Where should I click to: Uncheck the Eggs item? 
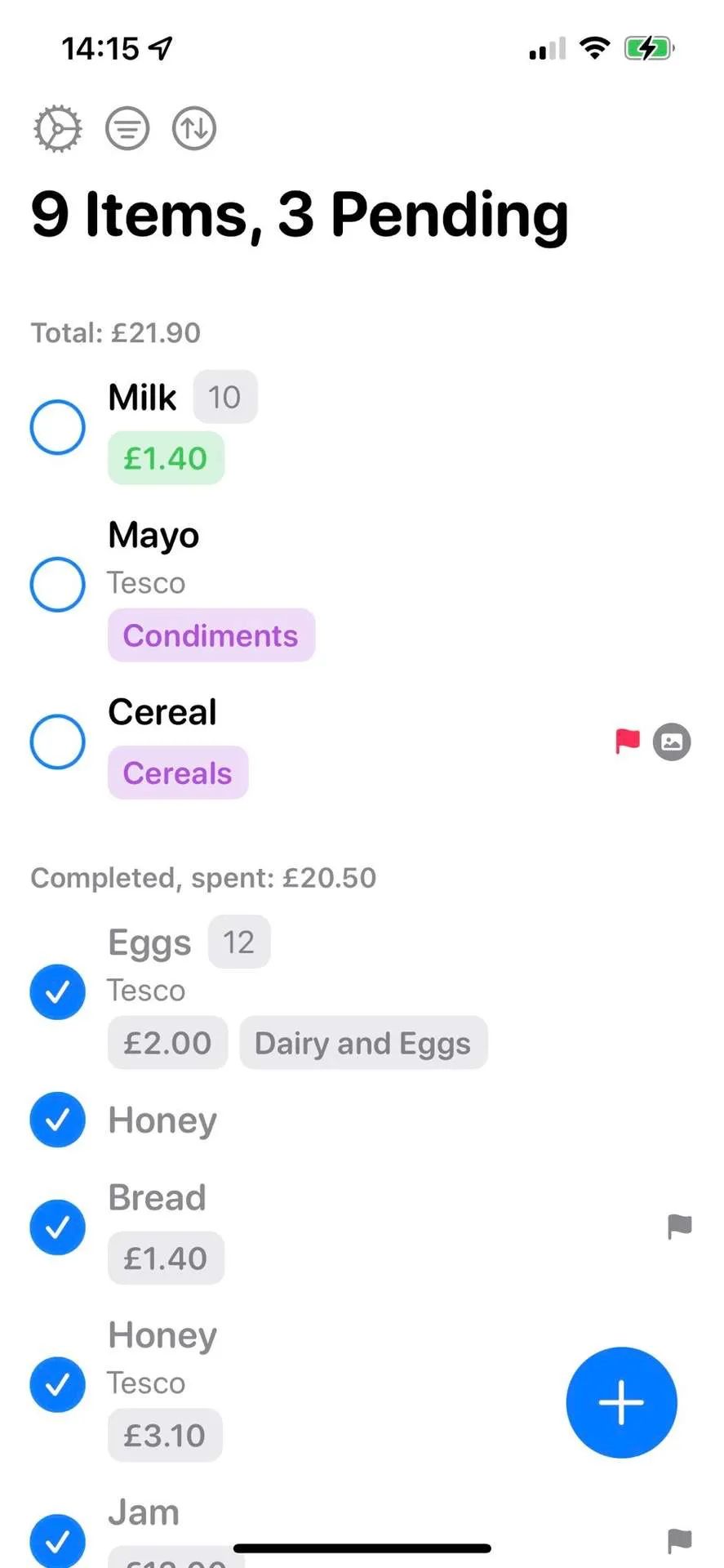[58, 991]
